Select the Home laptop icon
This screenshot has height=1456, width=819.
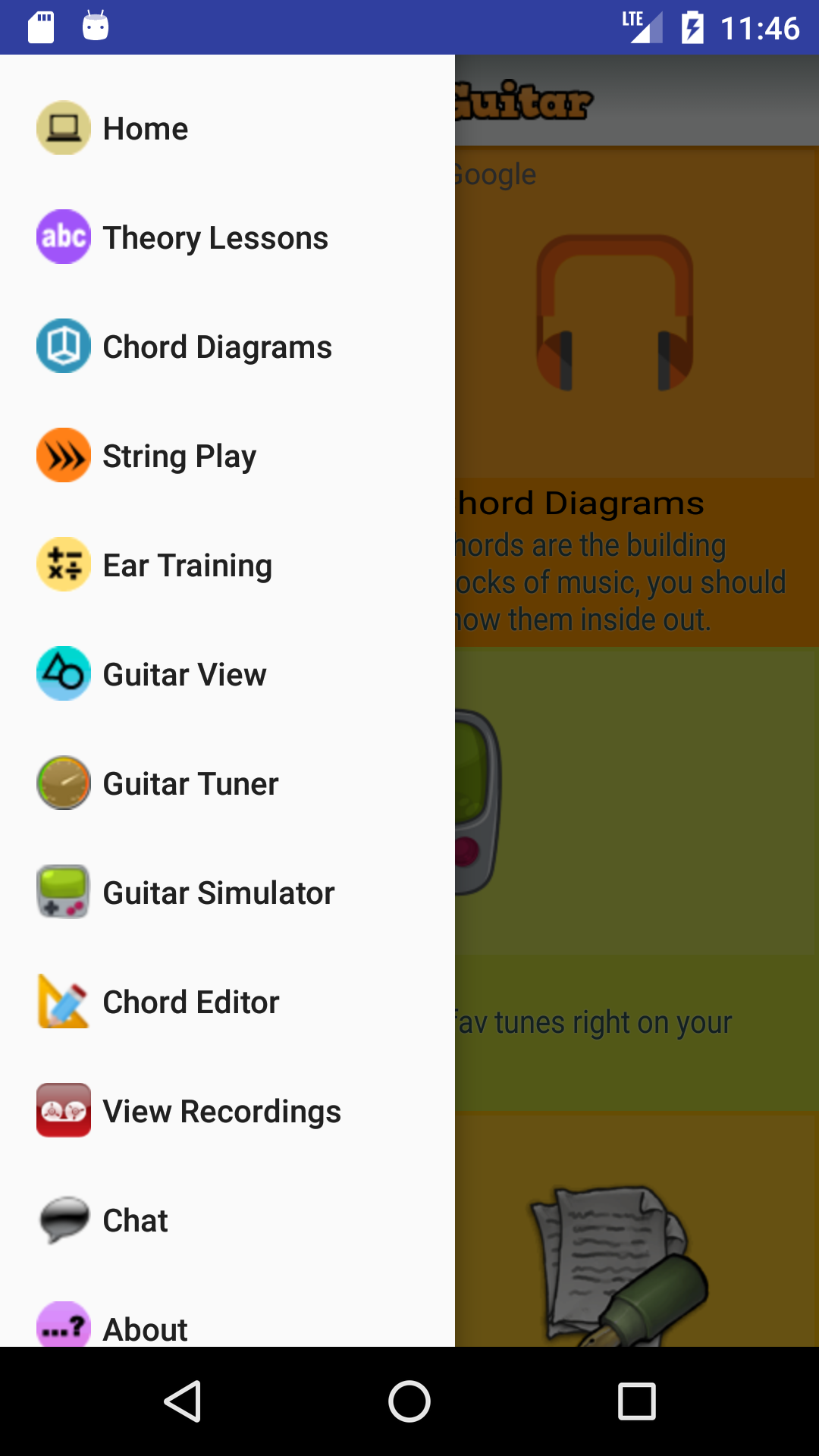(x=64, y=127)
